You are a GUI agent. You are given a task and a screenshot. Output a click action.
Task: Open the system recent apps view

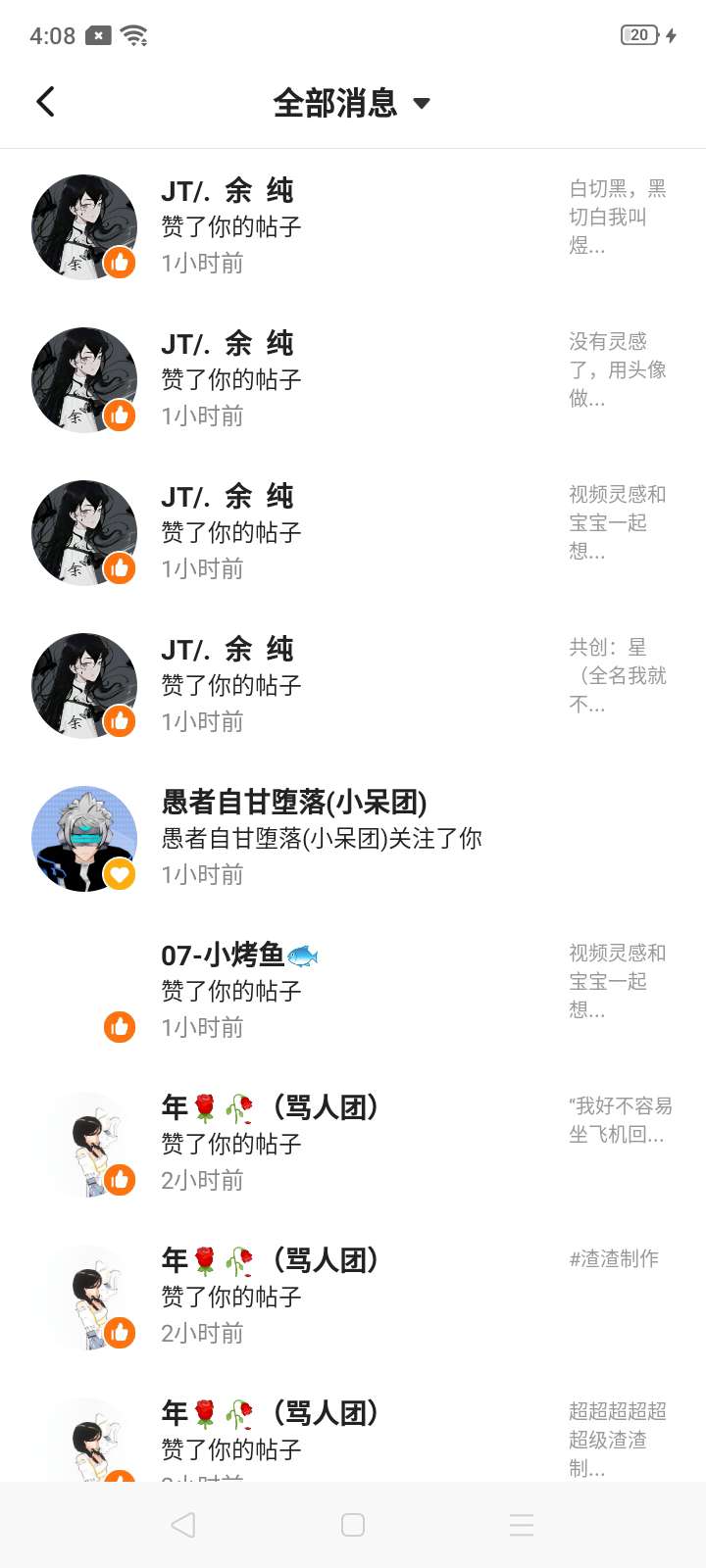pyautogui.click(x=522, y=1525)
